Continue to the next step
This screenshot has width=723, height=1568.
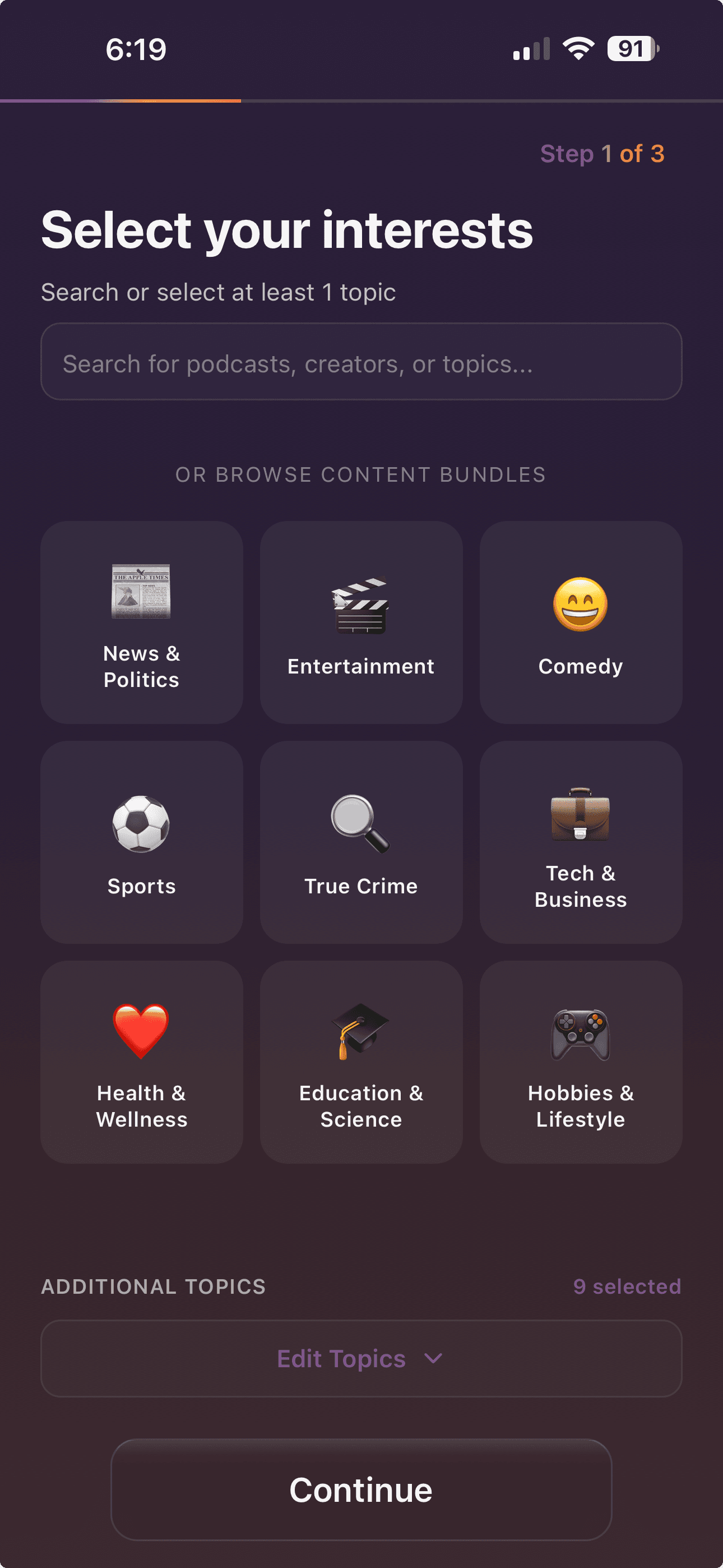(x=361, y=1489)
